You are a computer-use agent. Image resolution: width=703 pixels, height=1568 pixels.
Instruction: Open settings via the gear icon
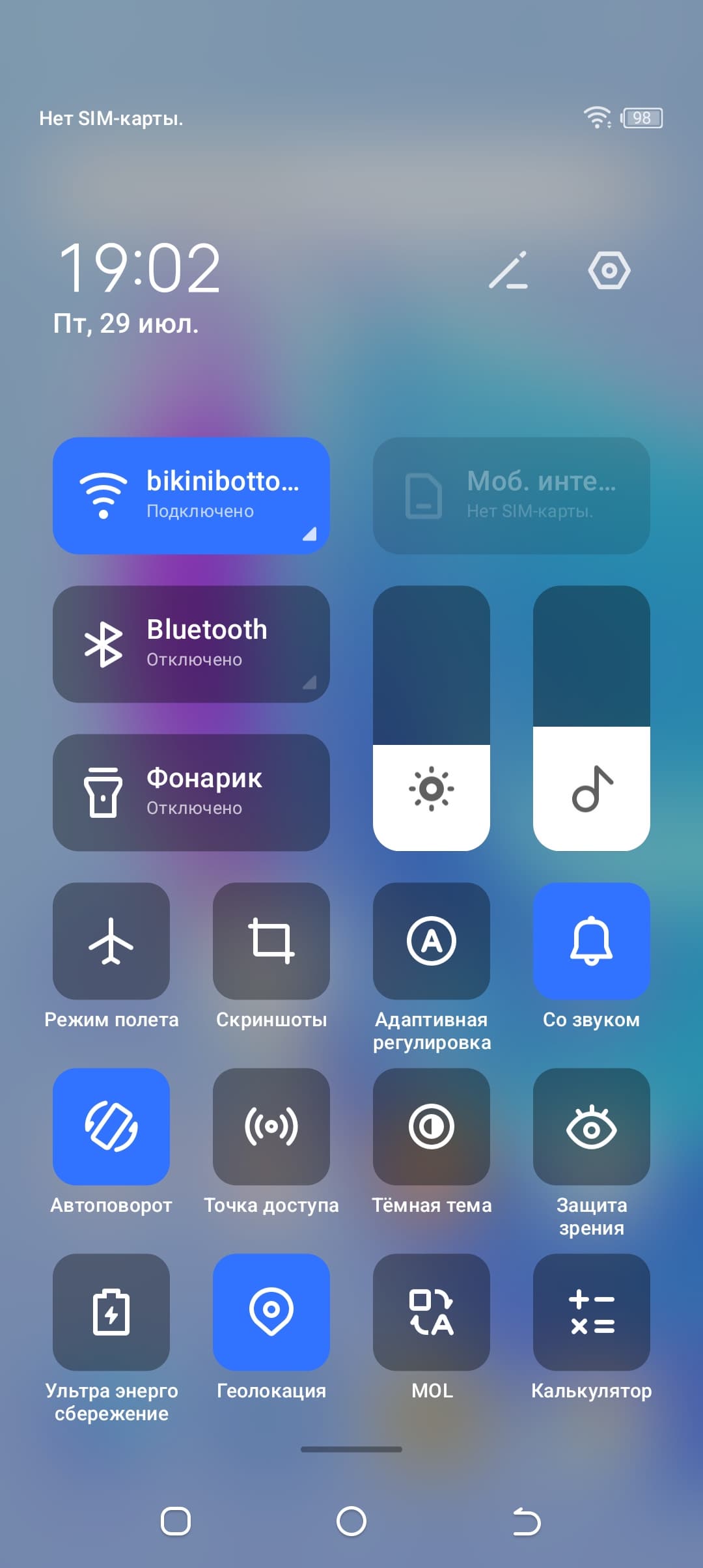[609, 270]
